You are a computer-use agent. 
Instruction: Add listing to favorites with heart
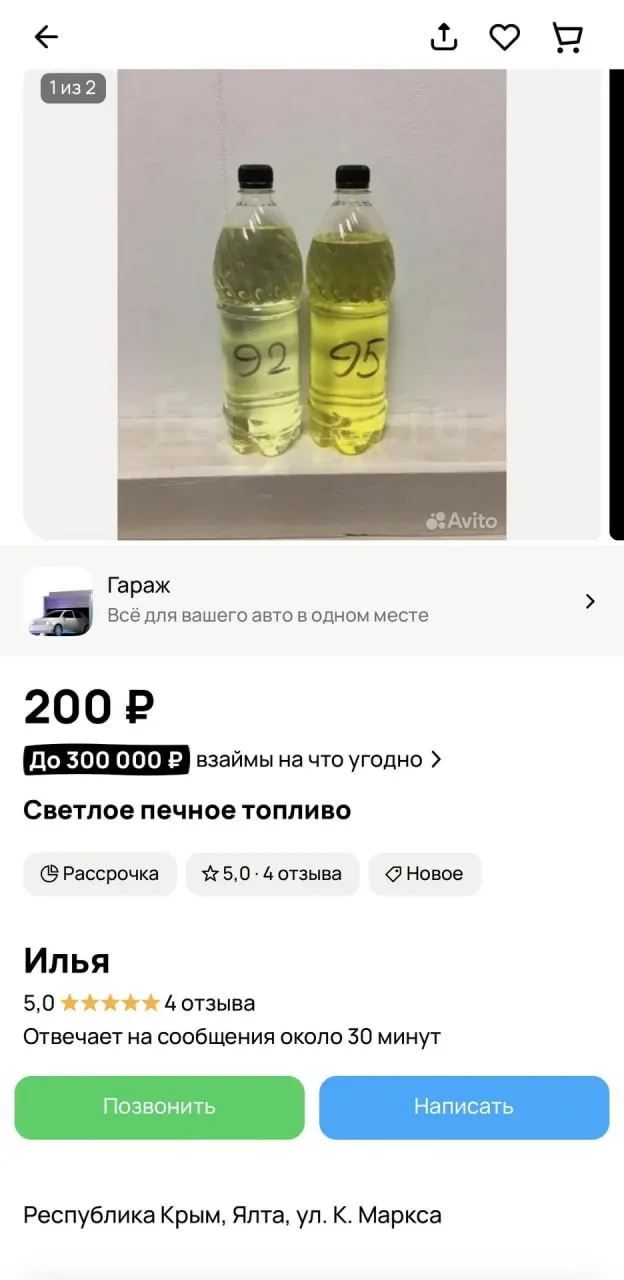coord(504,38)
